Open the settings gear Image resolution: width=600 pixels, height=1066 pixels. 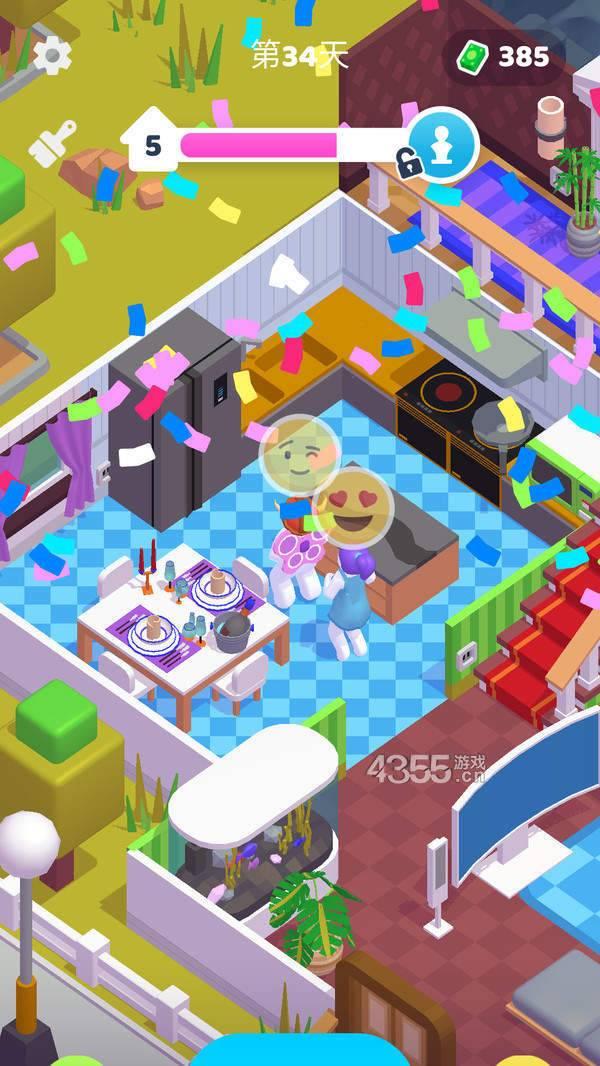(52, 55)
